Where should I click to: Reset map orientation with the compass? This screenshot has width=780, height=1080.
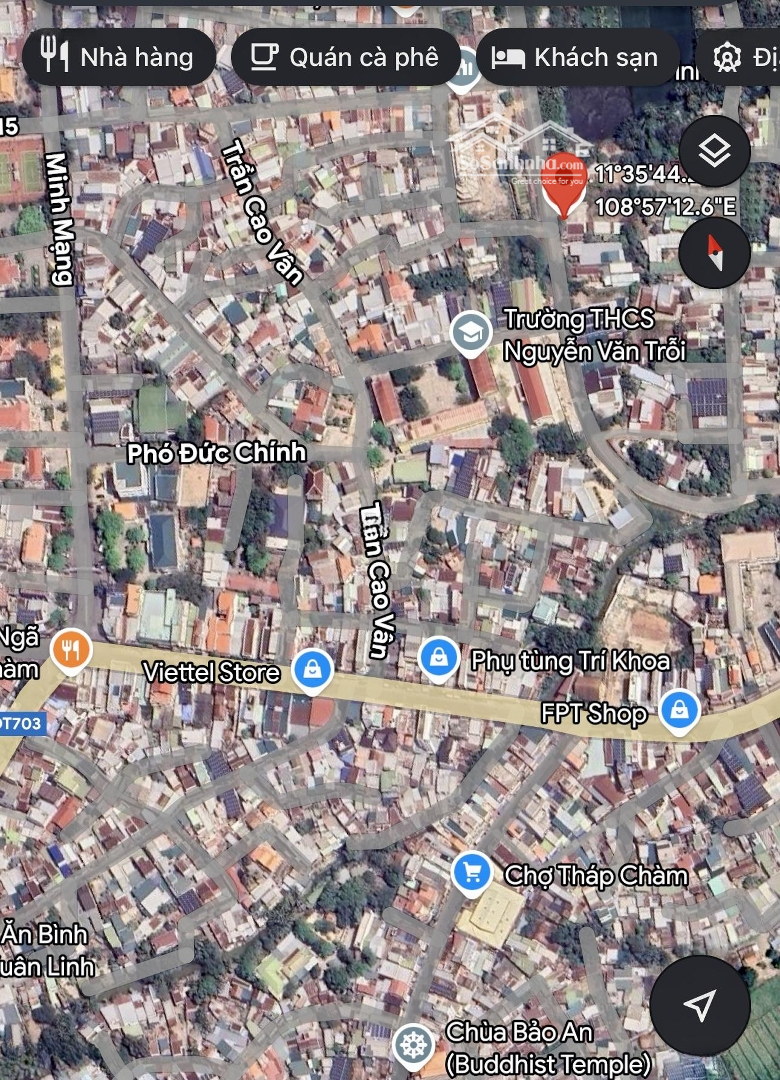point(714,253)
